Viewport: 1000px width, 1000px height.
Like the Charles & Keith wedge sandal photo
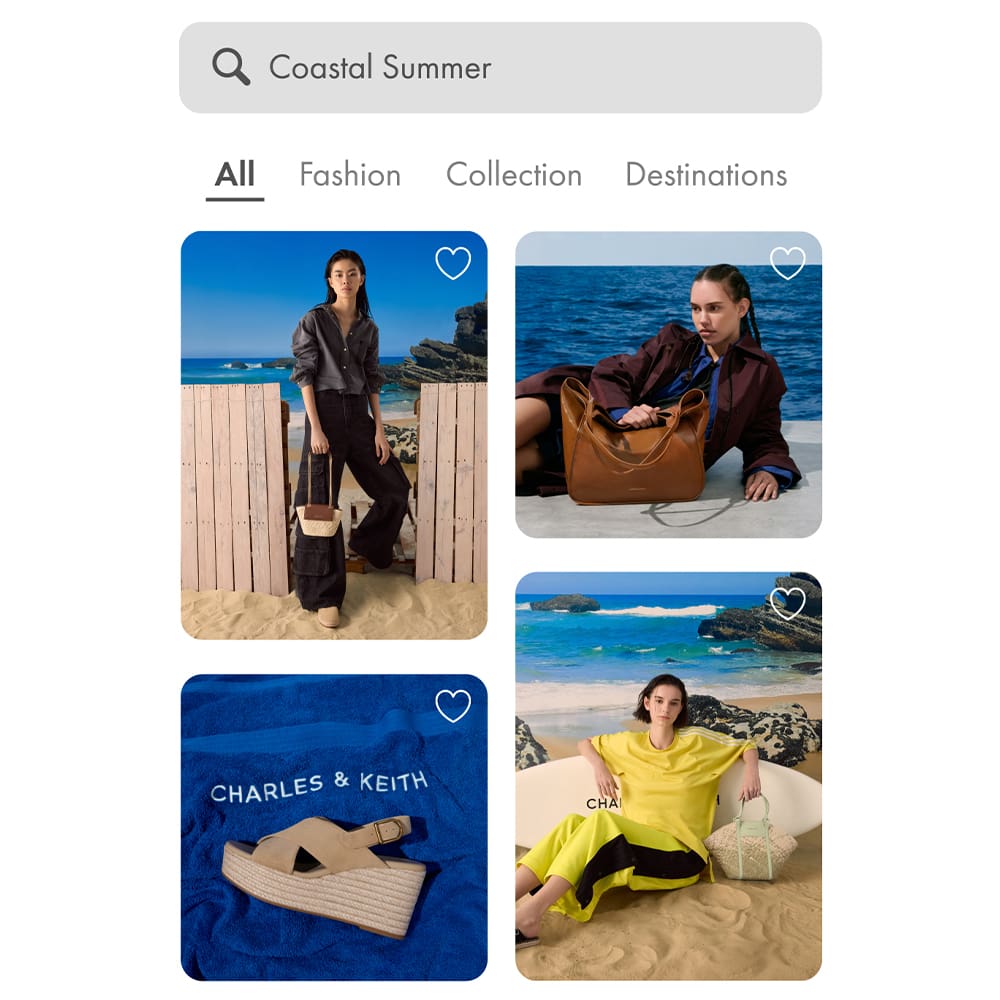click(453, 706)
